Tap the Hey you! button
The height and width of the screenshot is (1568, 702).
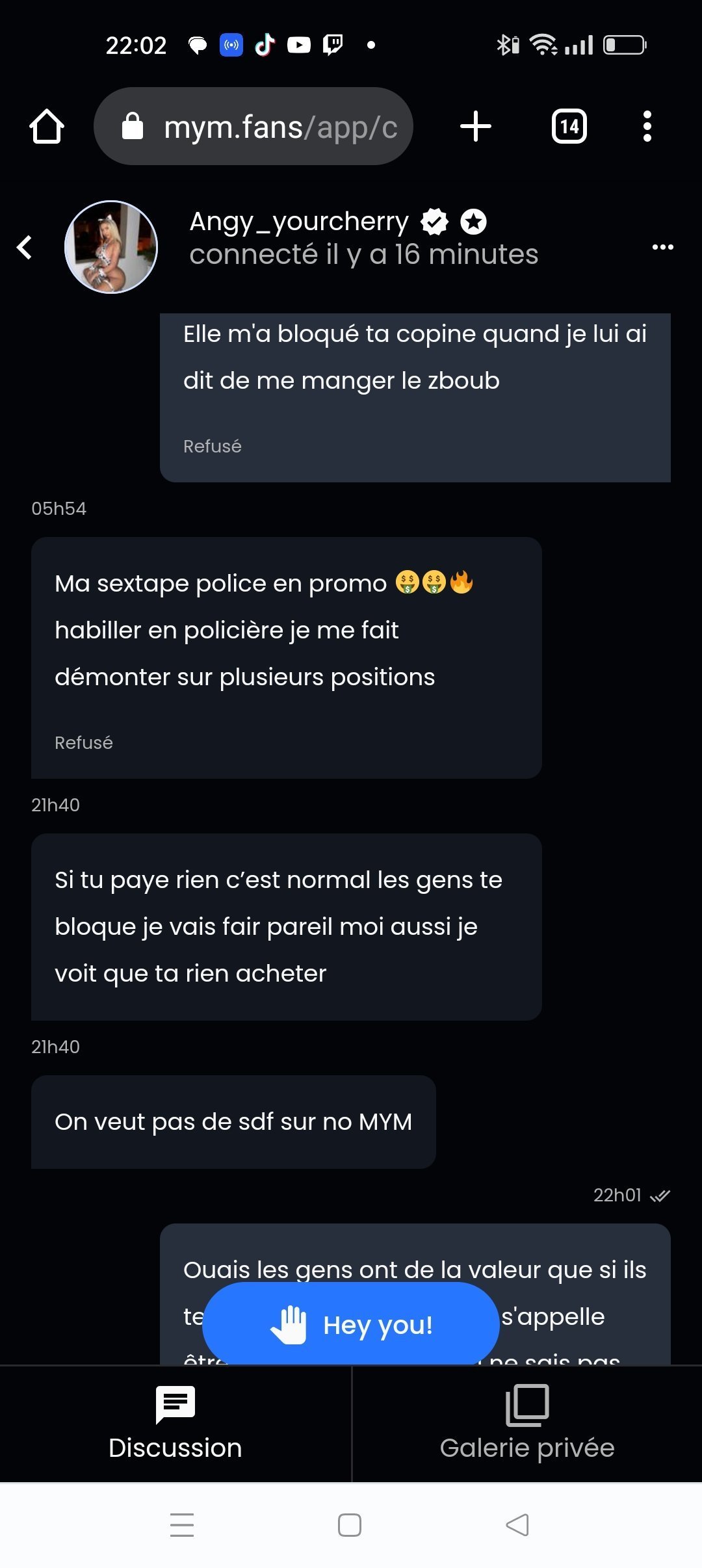351,1324
